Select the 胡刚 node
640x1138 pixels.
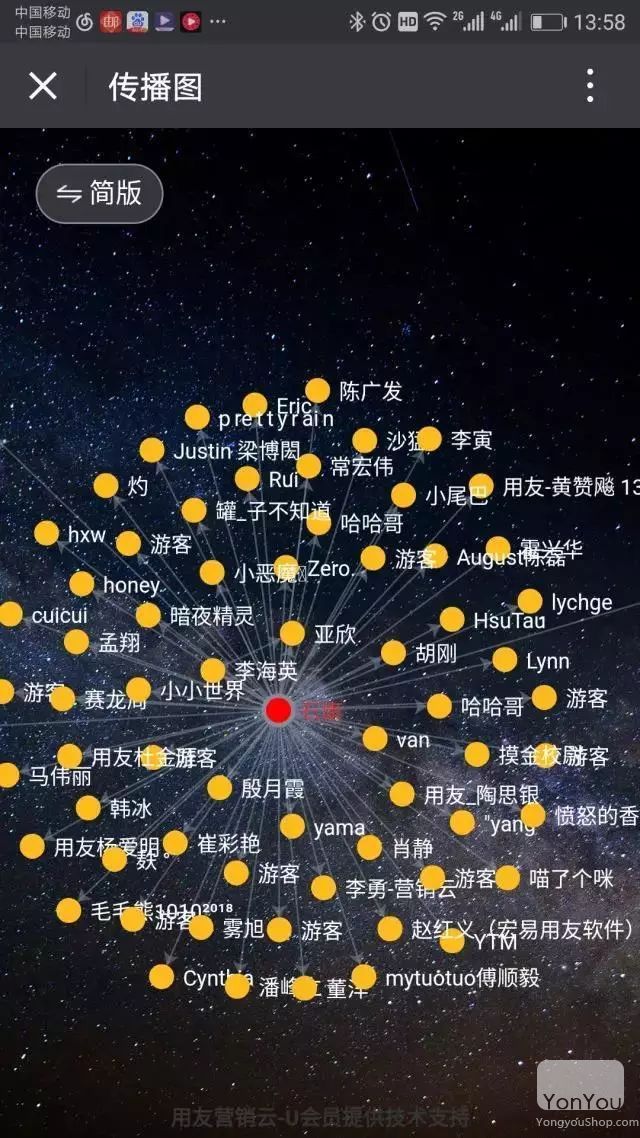point(394,653)
